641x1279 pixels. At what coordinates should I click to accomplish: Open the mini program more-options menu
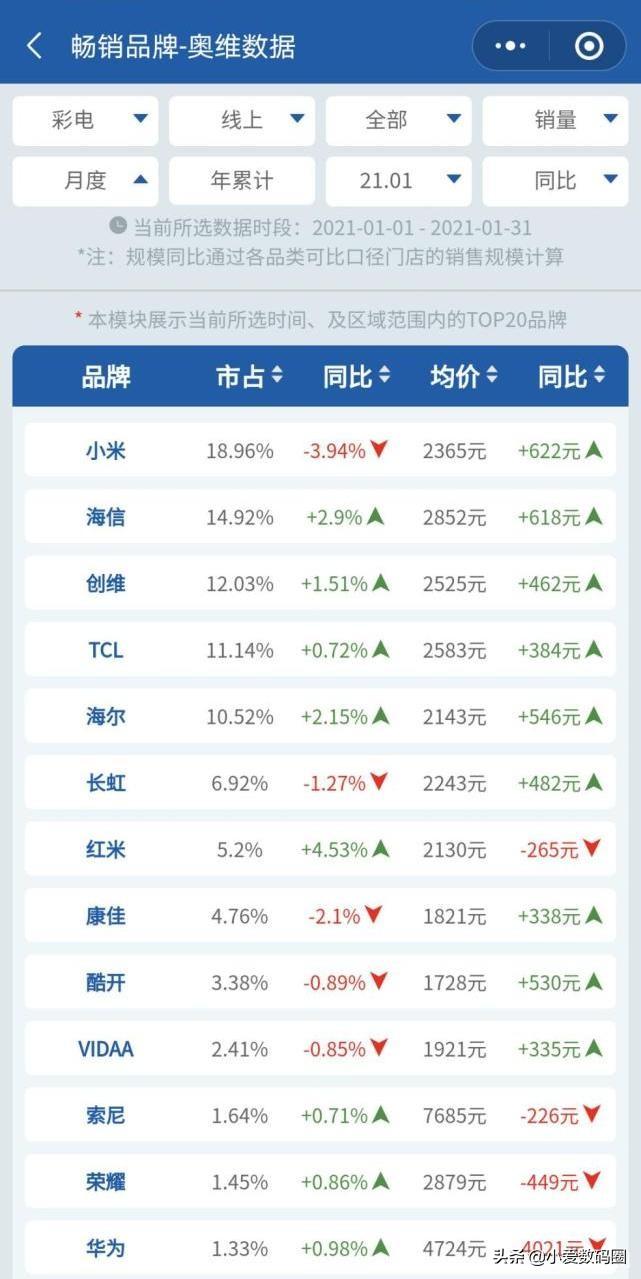pyautogui.click(x=510, y=46)
